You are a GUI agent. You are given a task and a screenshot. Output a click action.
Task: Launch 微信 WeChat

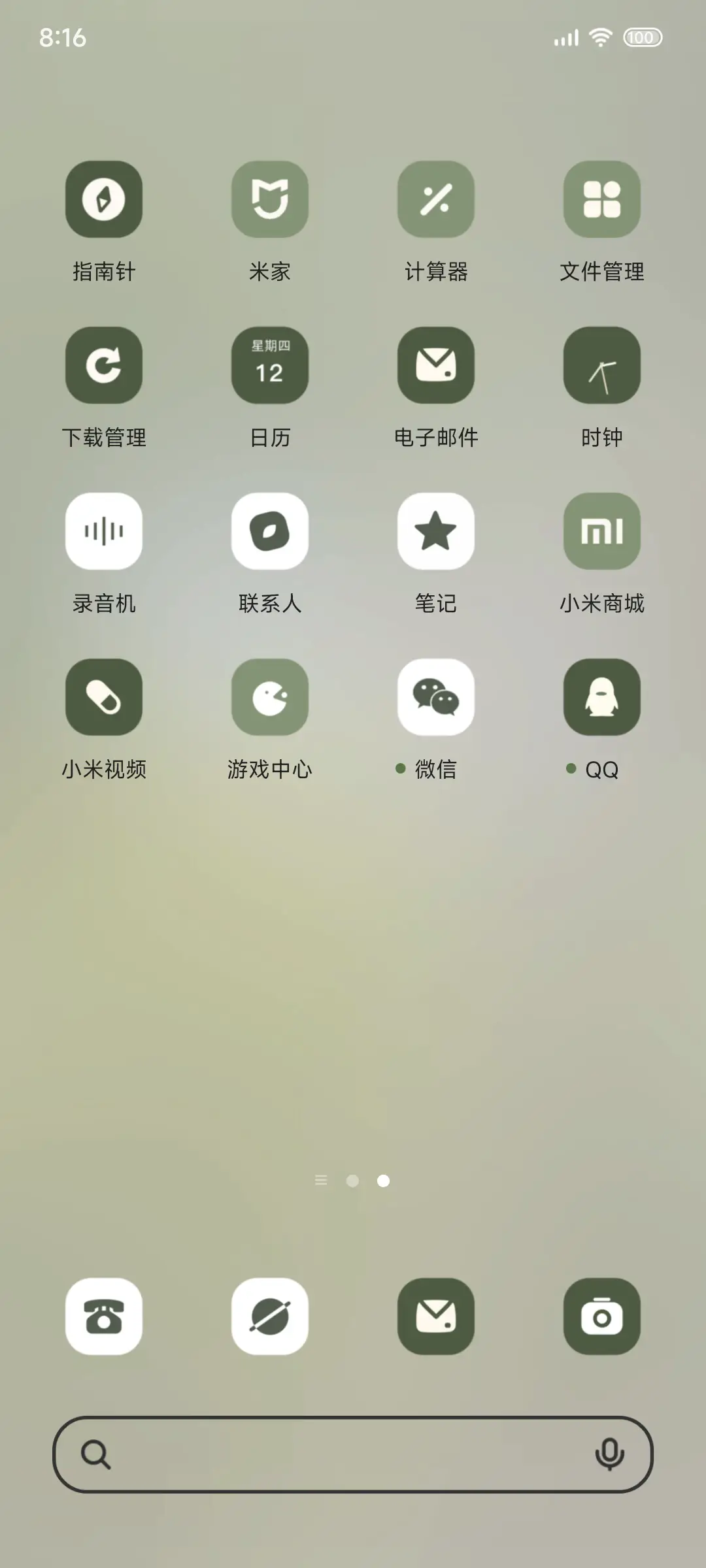tap(436, 696)
